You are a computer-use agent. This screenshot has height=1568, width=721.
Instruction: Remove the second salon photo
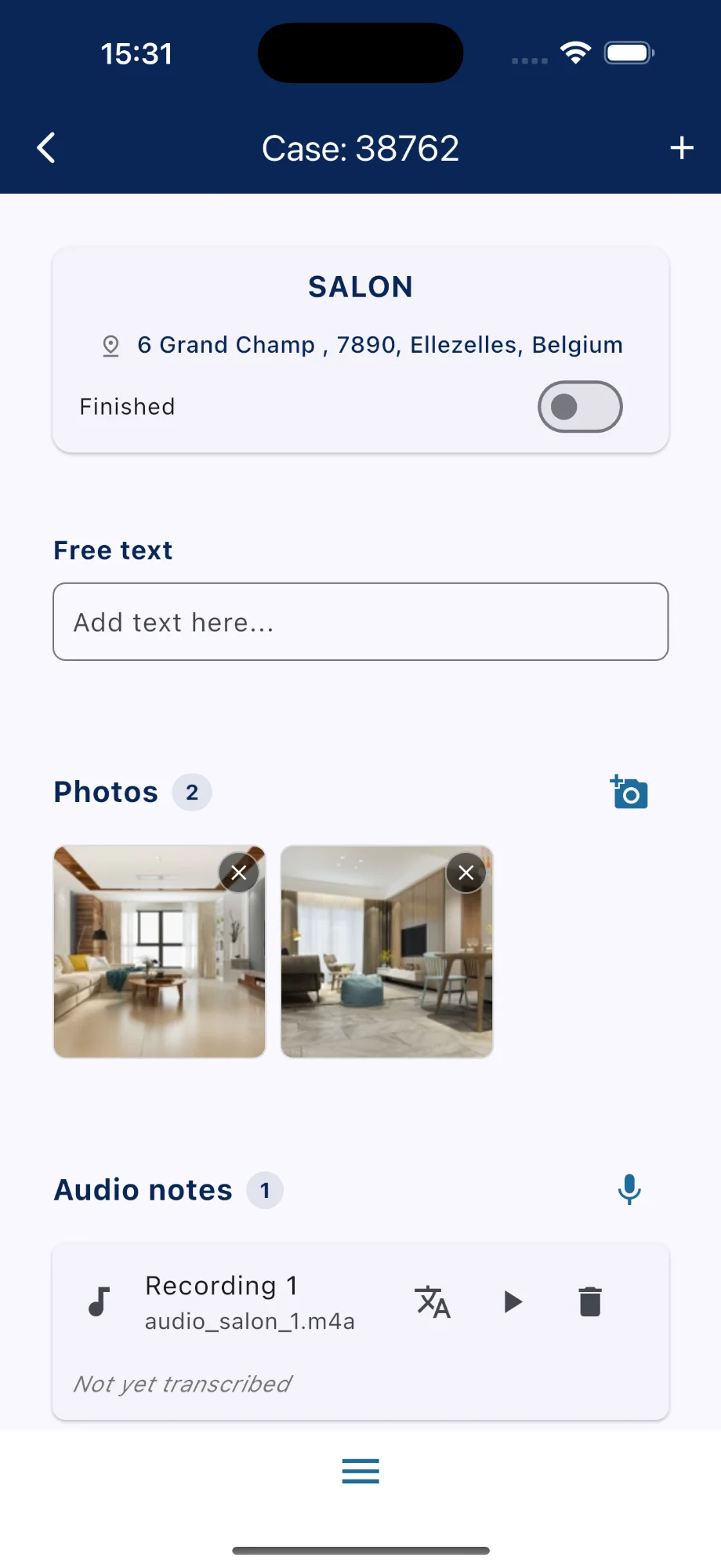(466, 873)
